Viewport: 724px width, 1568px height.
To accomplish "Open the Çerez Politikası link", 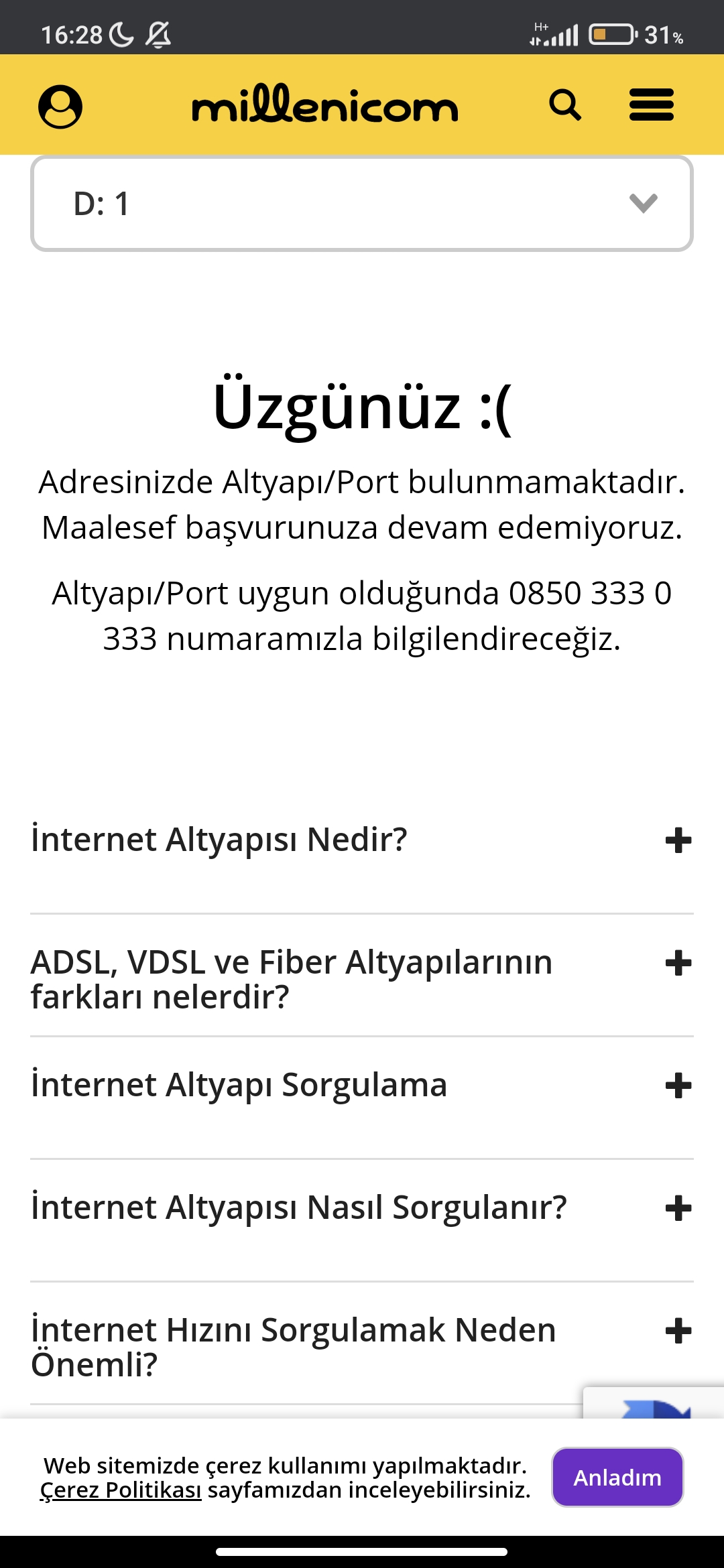I will [x=121, y=1490].
